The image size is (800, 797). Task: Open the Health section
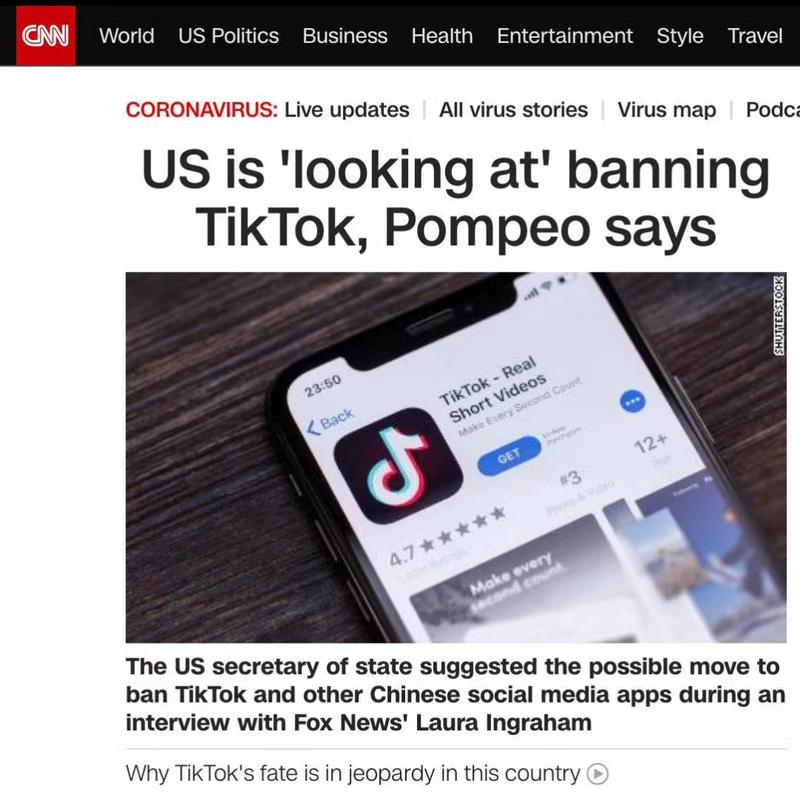[442, 36]
